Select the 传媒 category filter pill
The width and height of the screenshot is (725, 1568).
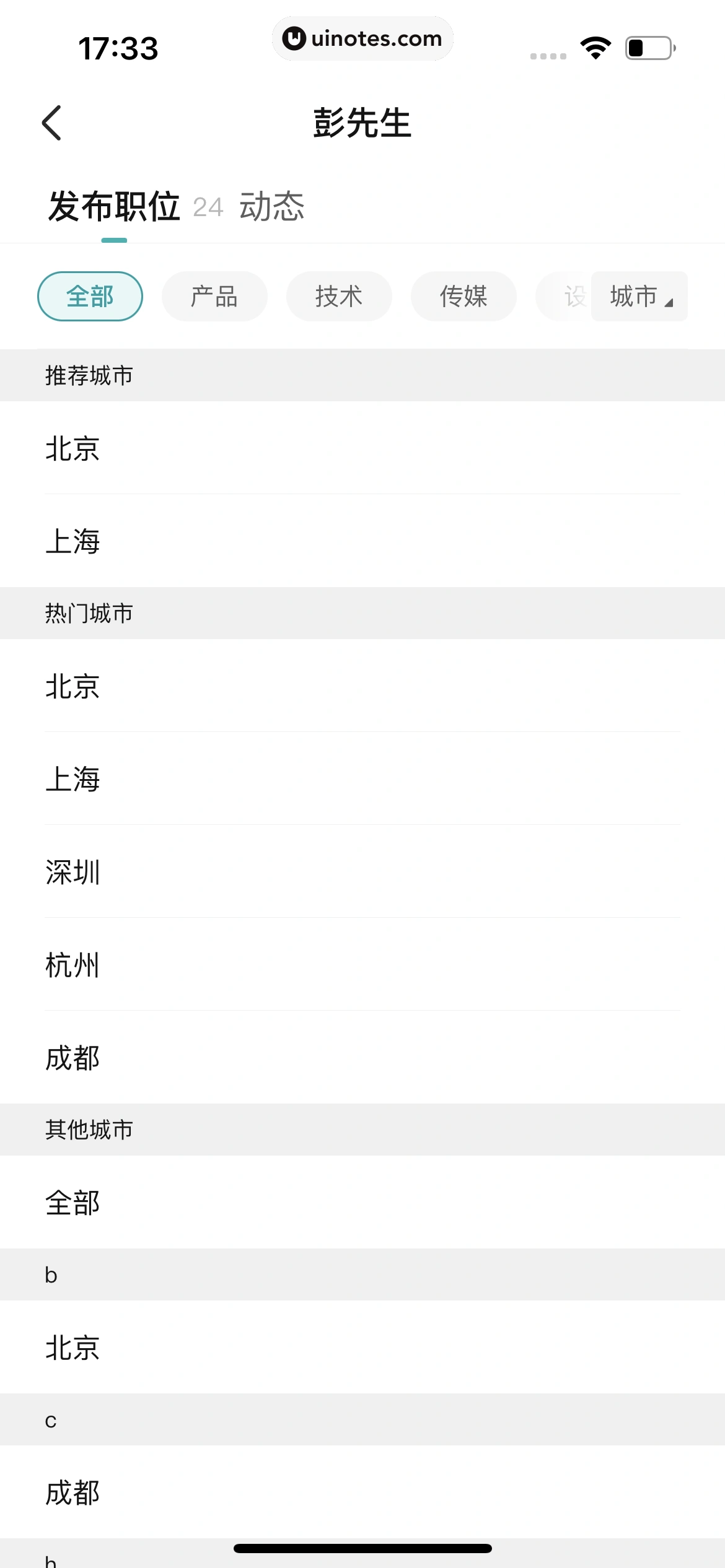(x=464, y=296)
